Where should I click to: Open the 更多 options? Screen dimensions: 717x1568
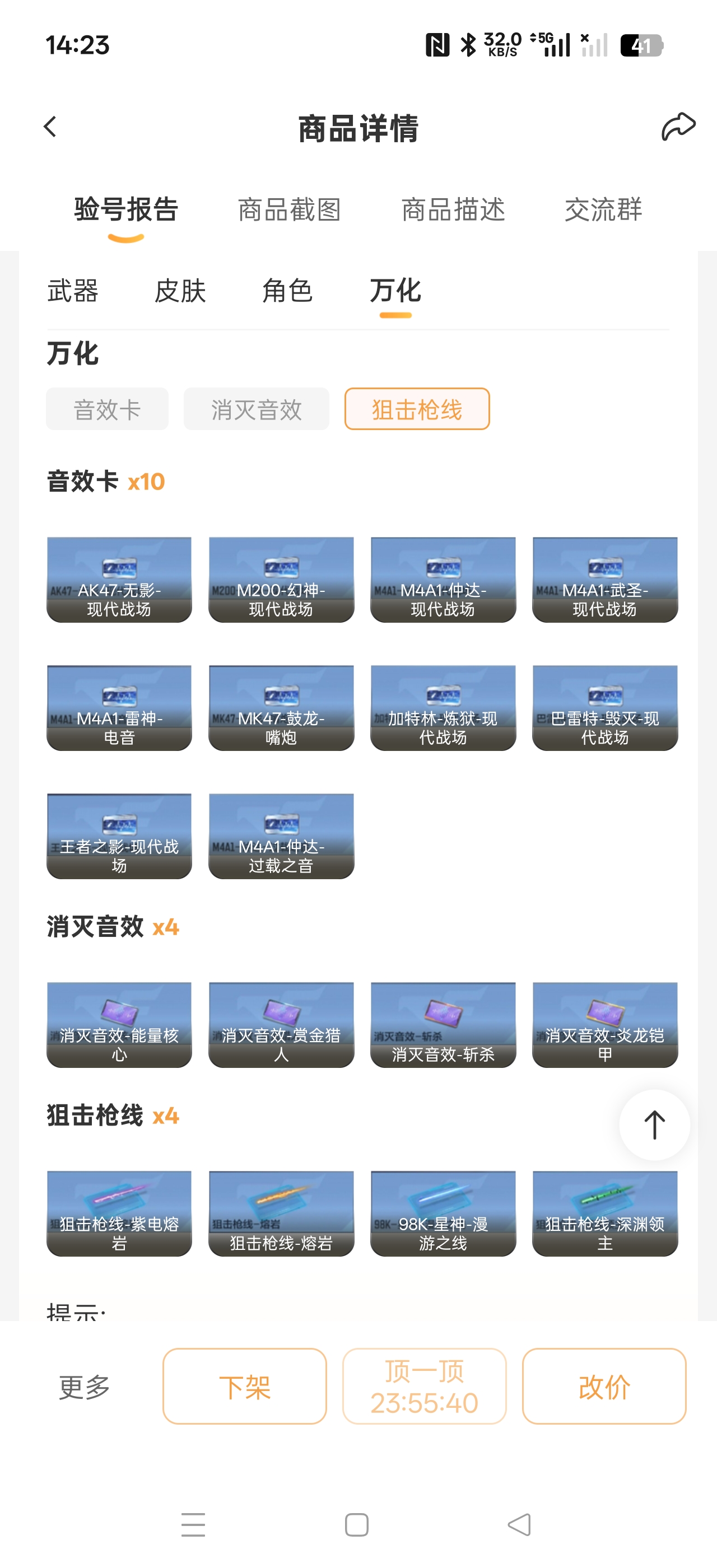[x=84, y=1387]
